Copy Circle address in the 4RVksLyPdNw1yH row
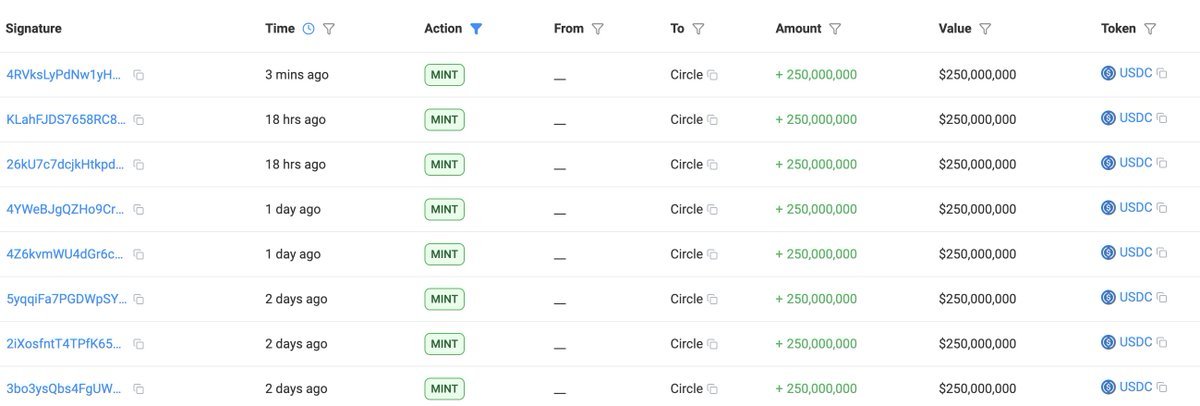Image resolution: width=1200 pixels, height=406 pixels. coord(713,75)
